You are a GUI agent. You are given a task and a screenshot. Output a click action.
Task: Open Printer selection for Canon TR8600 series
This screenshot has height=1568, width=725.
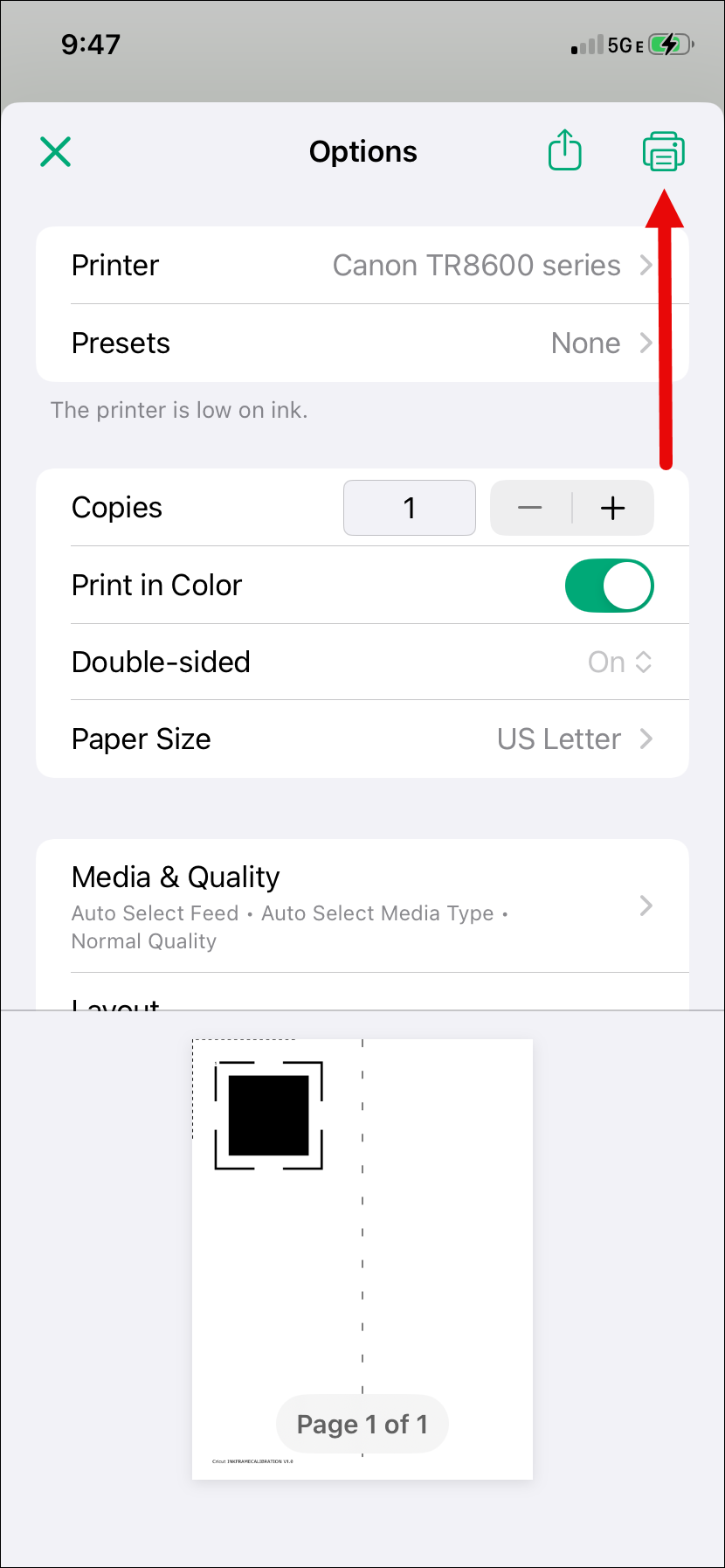[x=362, y=265]
